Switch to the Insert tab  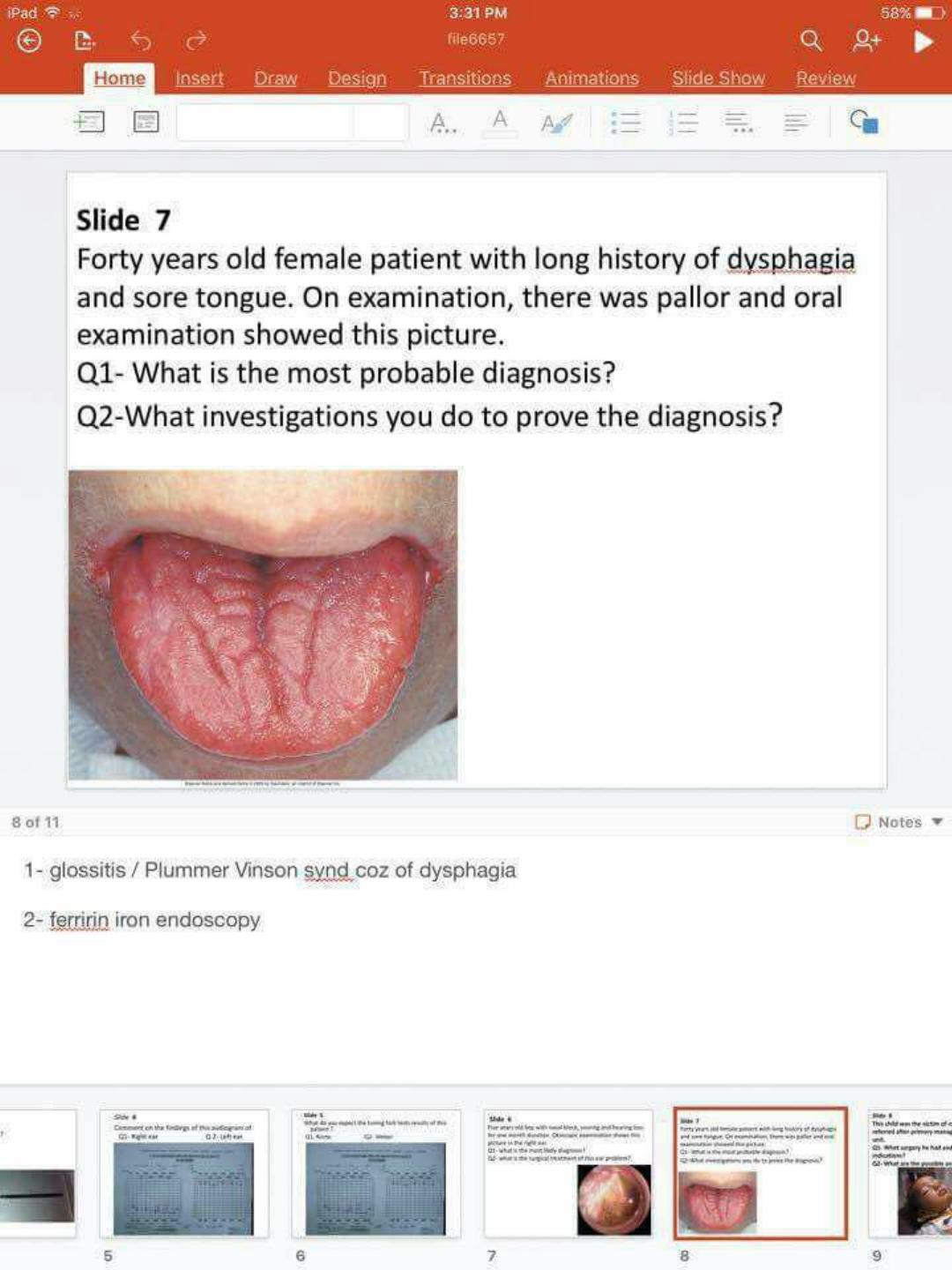199,78
